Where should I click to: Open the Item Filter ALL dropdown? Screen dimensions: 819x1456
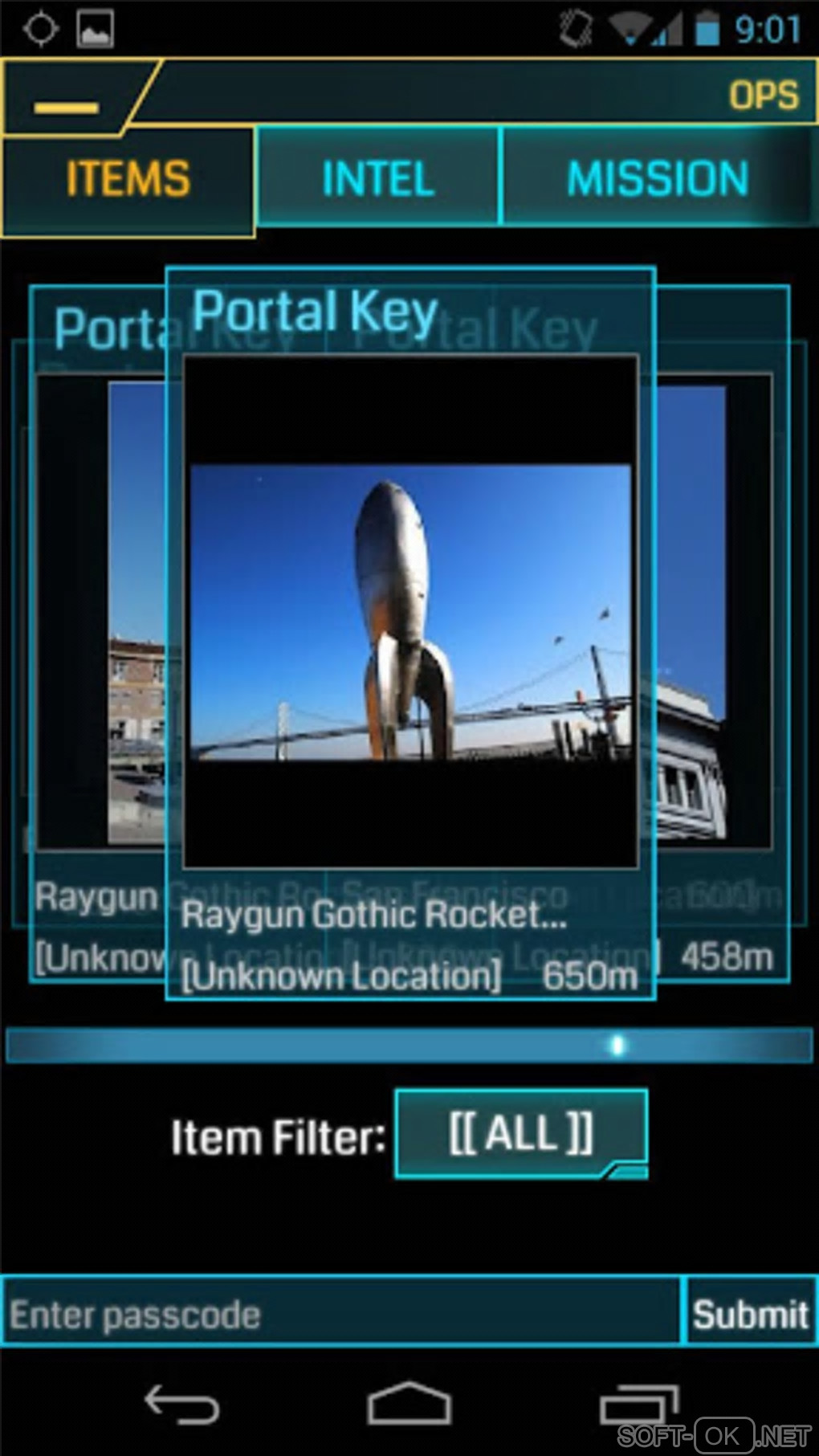520,1133
